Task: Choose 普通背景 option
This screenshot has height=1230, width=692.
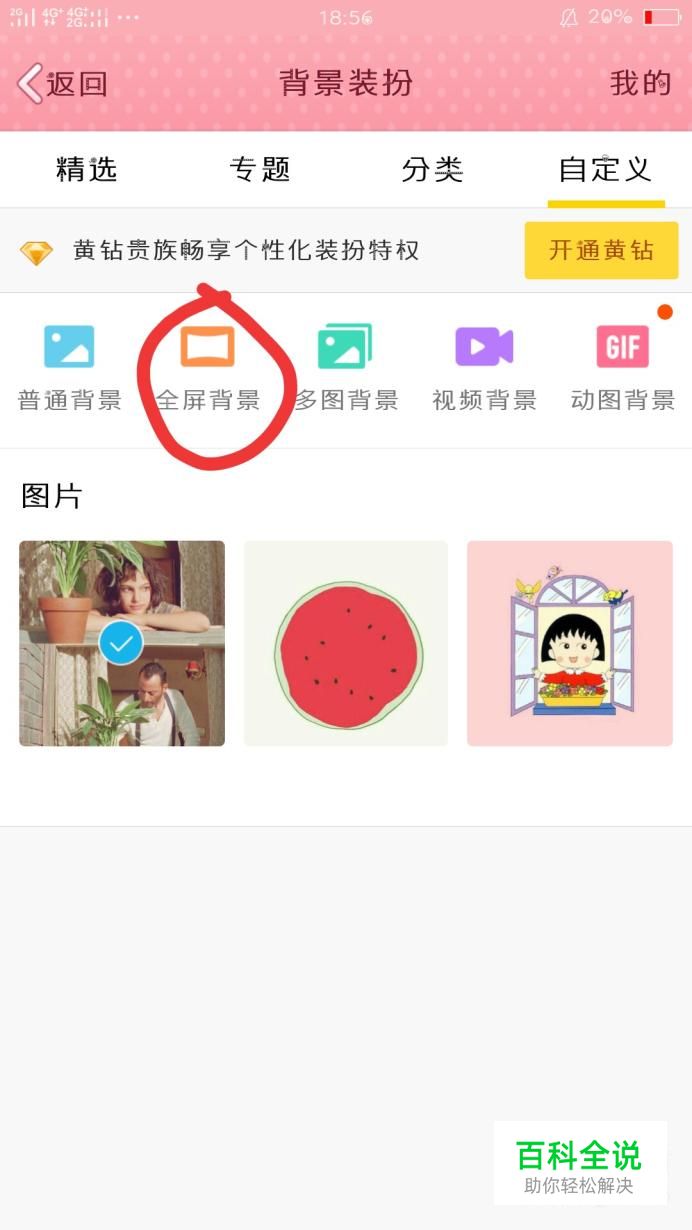Action: pyautogui.click(x=69, y=368)
